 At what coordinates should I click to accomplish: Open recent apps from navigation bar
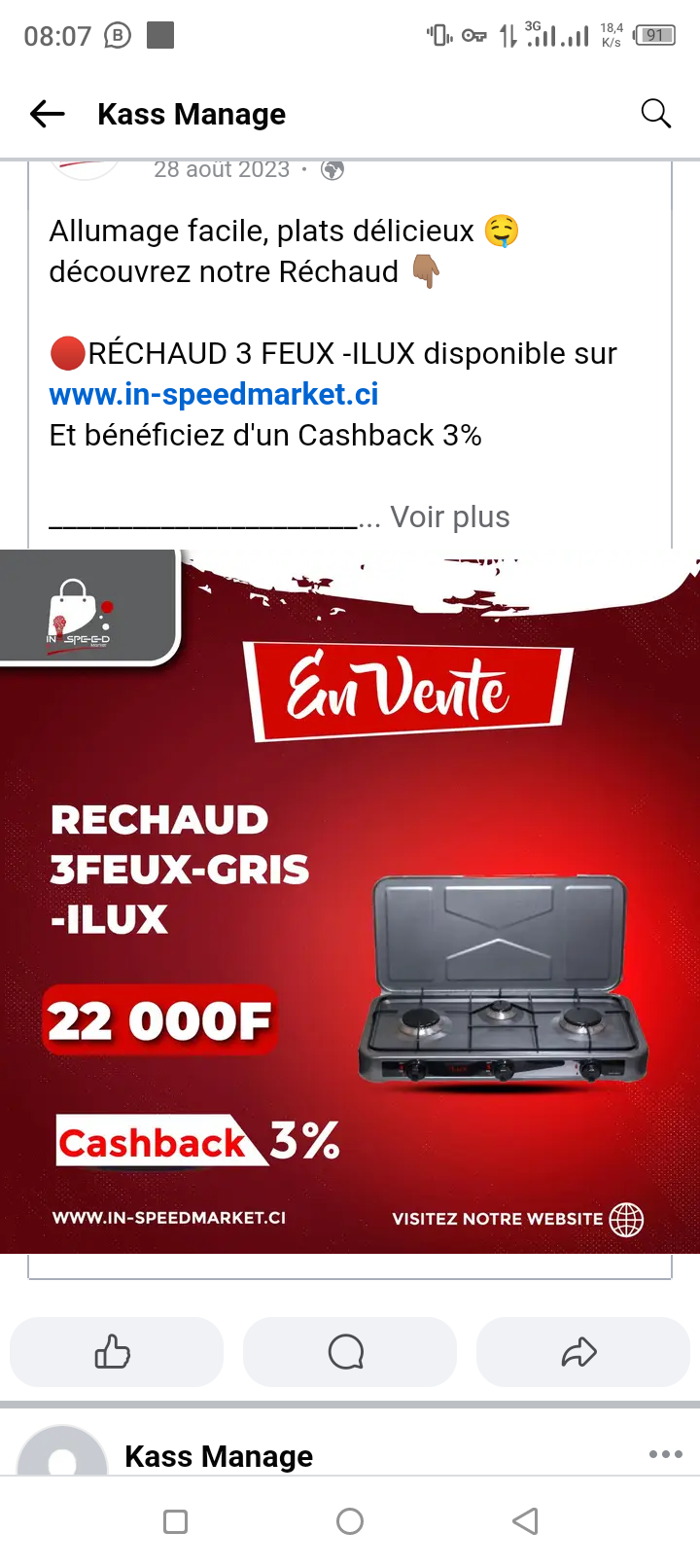[176, 1521]
